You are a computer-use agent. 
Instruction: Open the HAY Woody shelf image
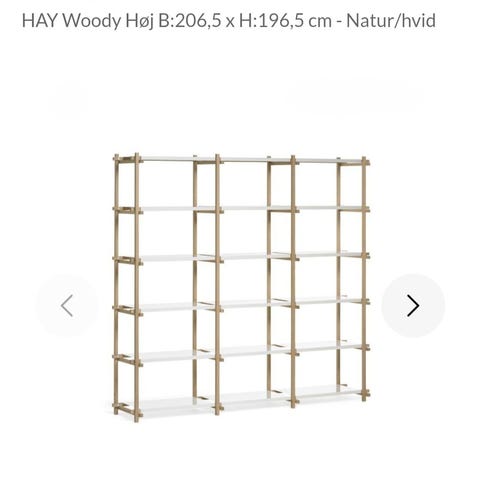241,288
